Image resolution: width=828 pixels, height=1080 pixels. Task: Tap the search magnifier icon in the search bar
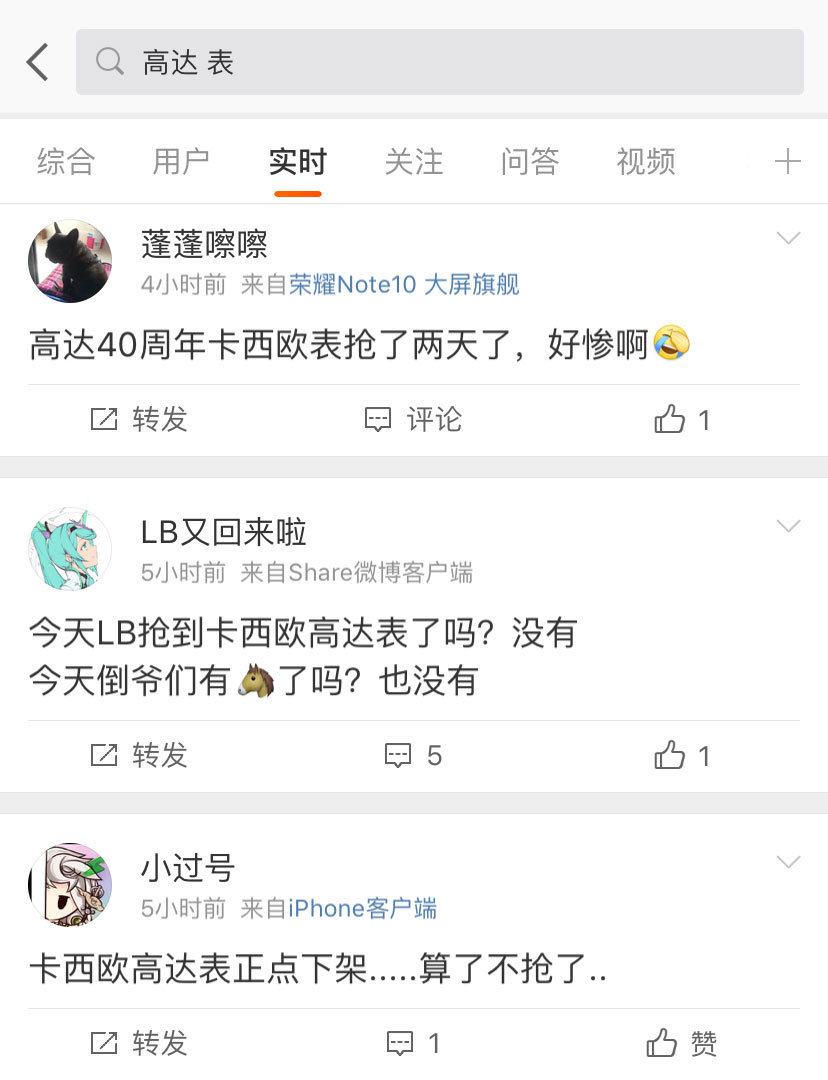[109, 61]
